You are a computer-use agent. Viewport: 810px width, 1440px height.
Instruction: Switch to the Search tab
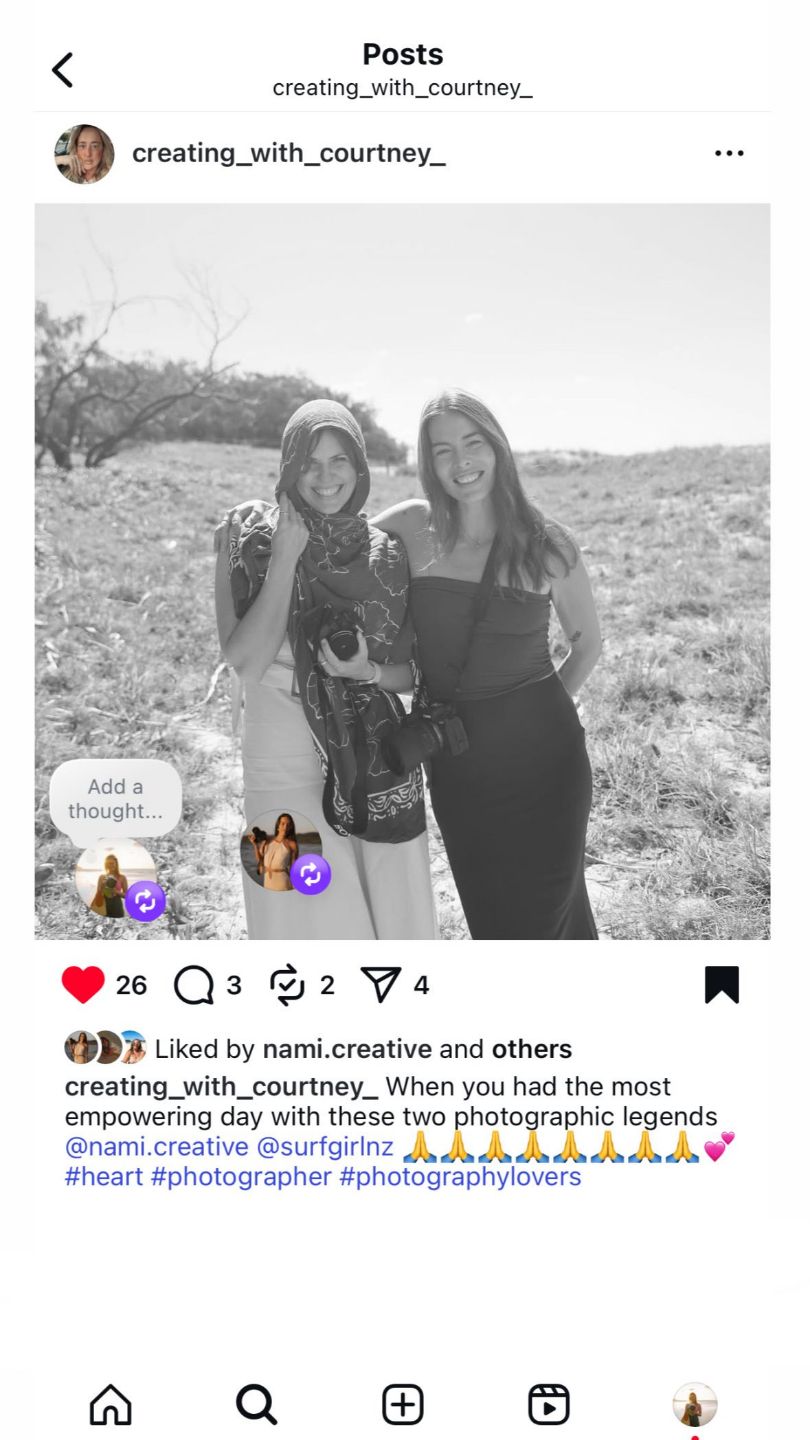(x=257, y=1404)
